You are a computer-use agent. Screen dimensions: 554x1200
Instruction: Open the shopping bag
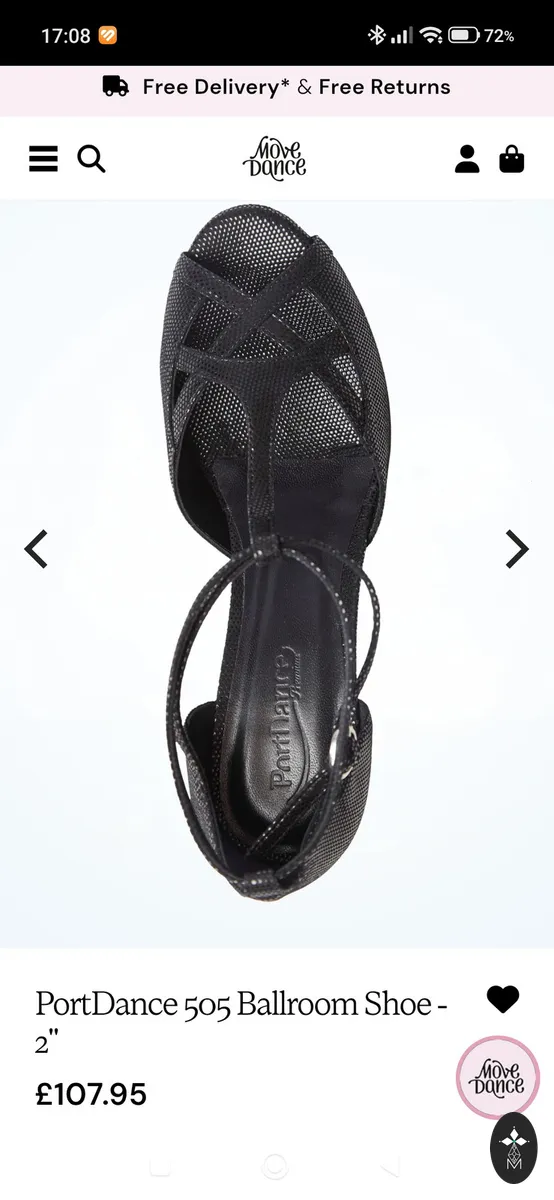point(512,159)
